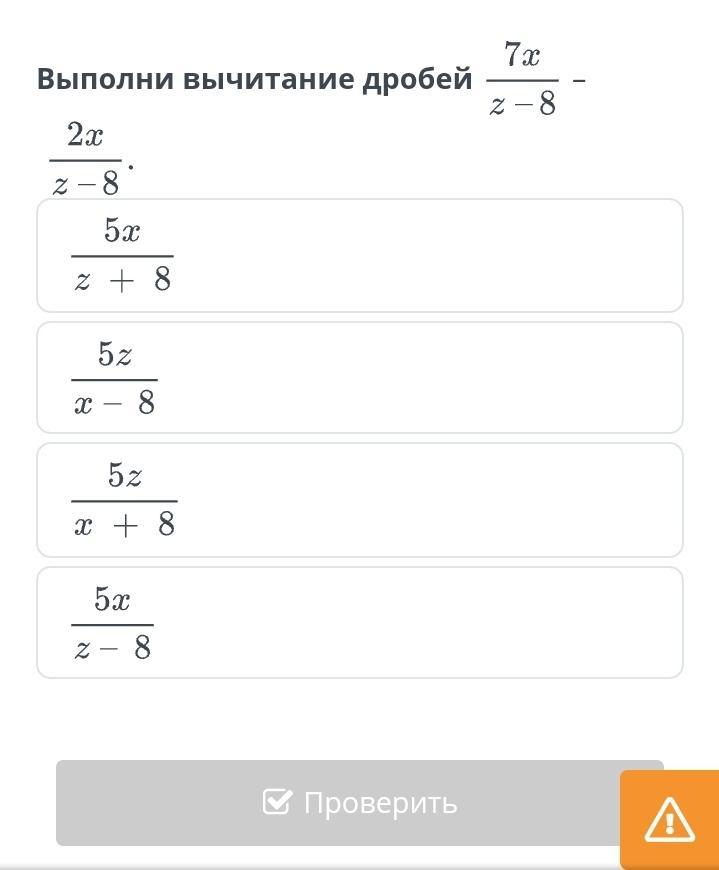This screenshot has height=870, width=719.
Task: Open the orange warning report button
Action: coord(669,819)
